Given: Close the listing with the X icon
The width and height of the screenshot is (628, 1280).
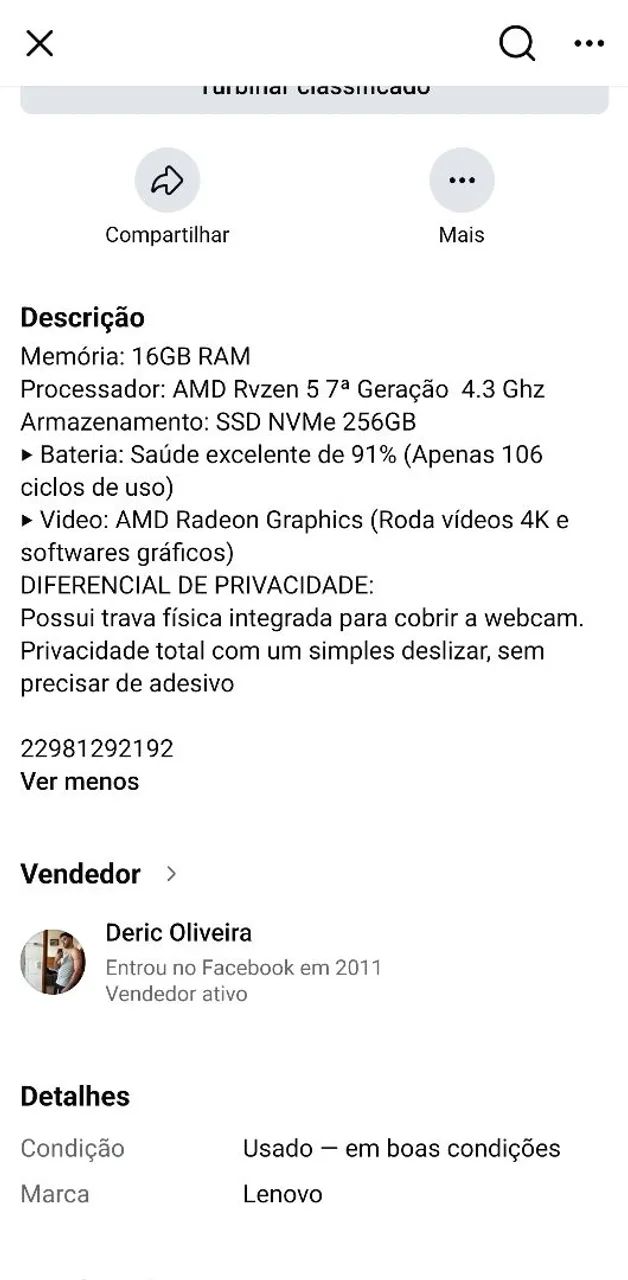Looking at the screenshot, I should tap(39, 43).
